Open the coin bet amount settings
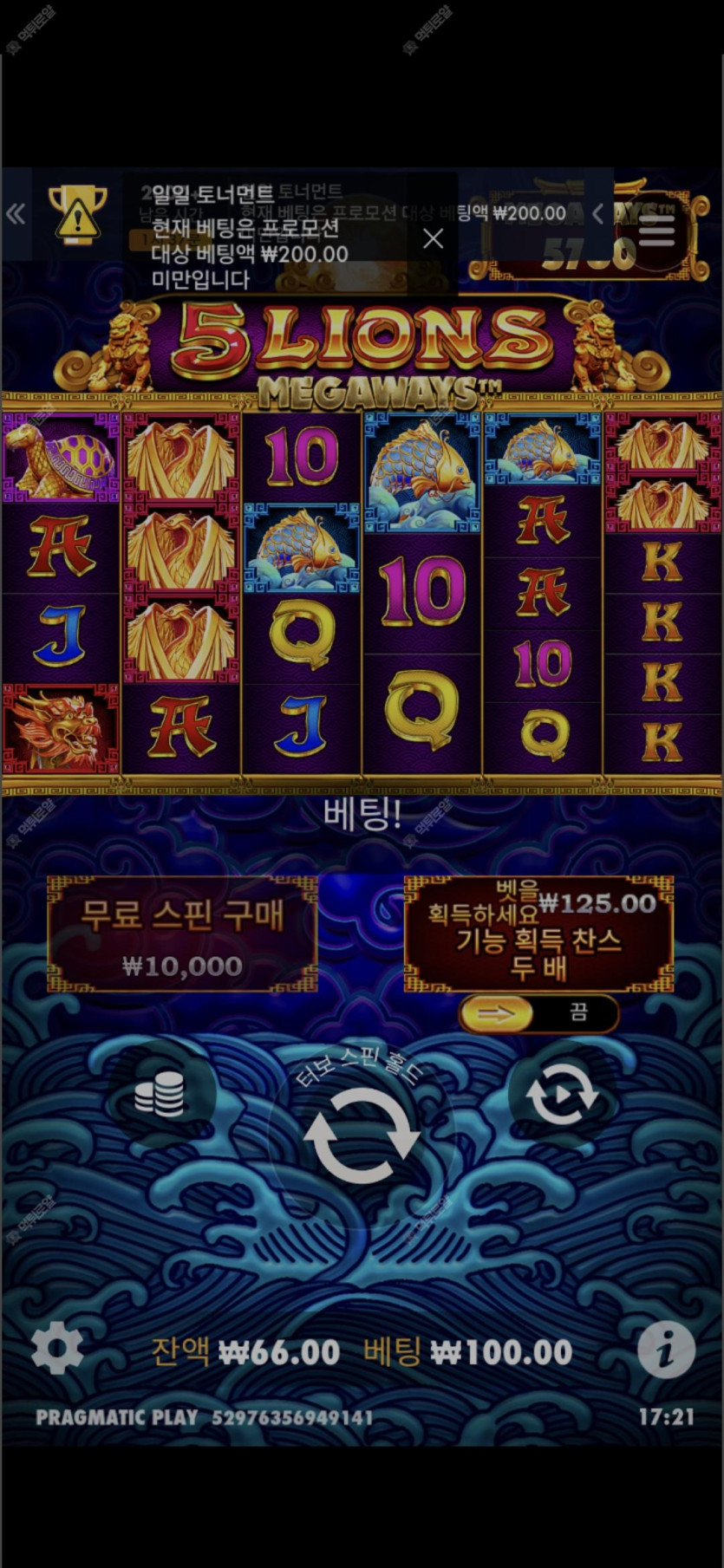The width and height of the screenshot is (724, 1568). coord(160,1095)
